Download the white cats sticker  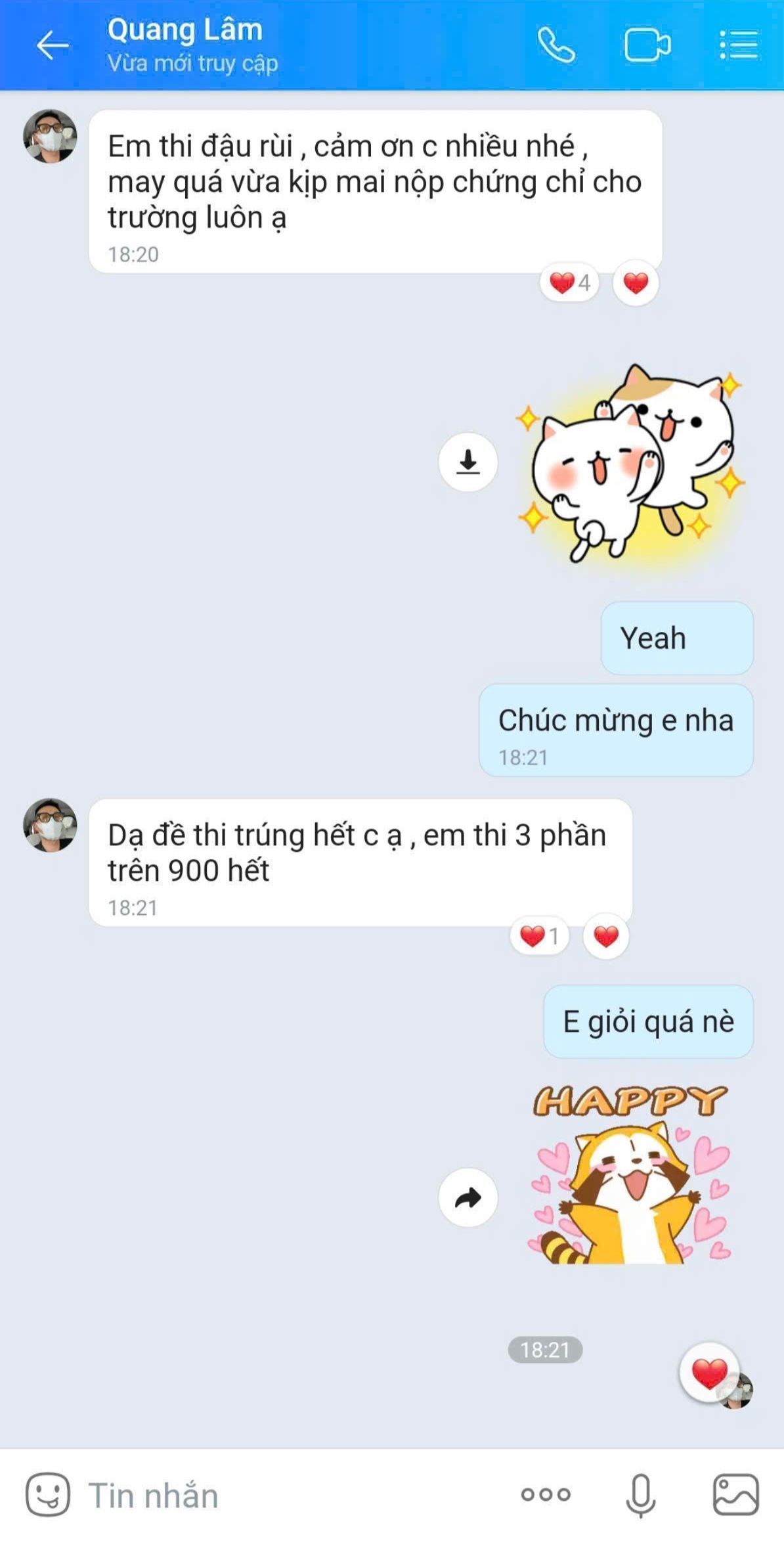pos(468,462)
